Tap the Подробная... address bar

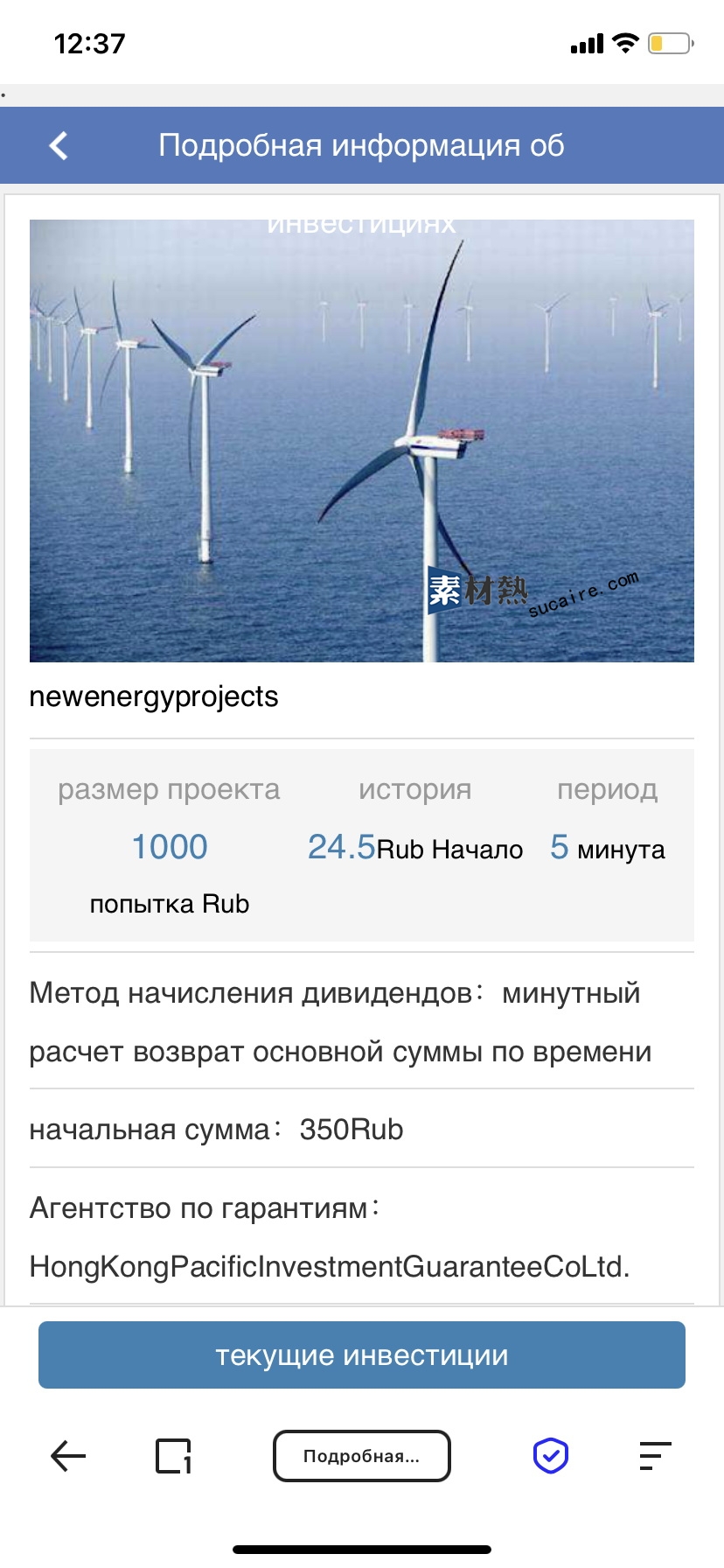pos(362,1456)
